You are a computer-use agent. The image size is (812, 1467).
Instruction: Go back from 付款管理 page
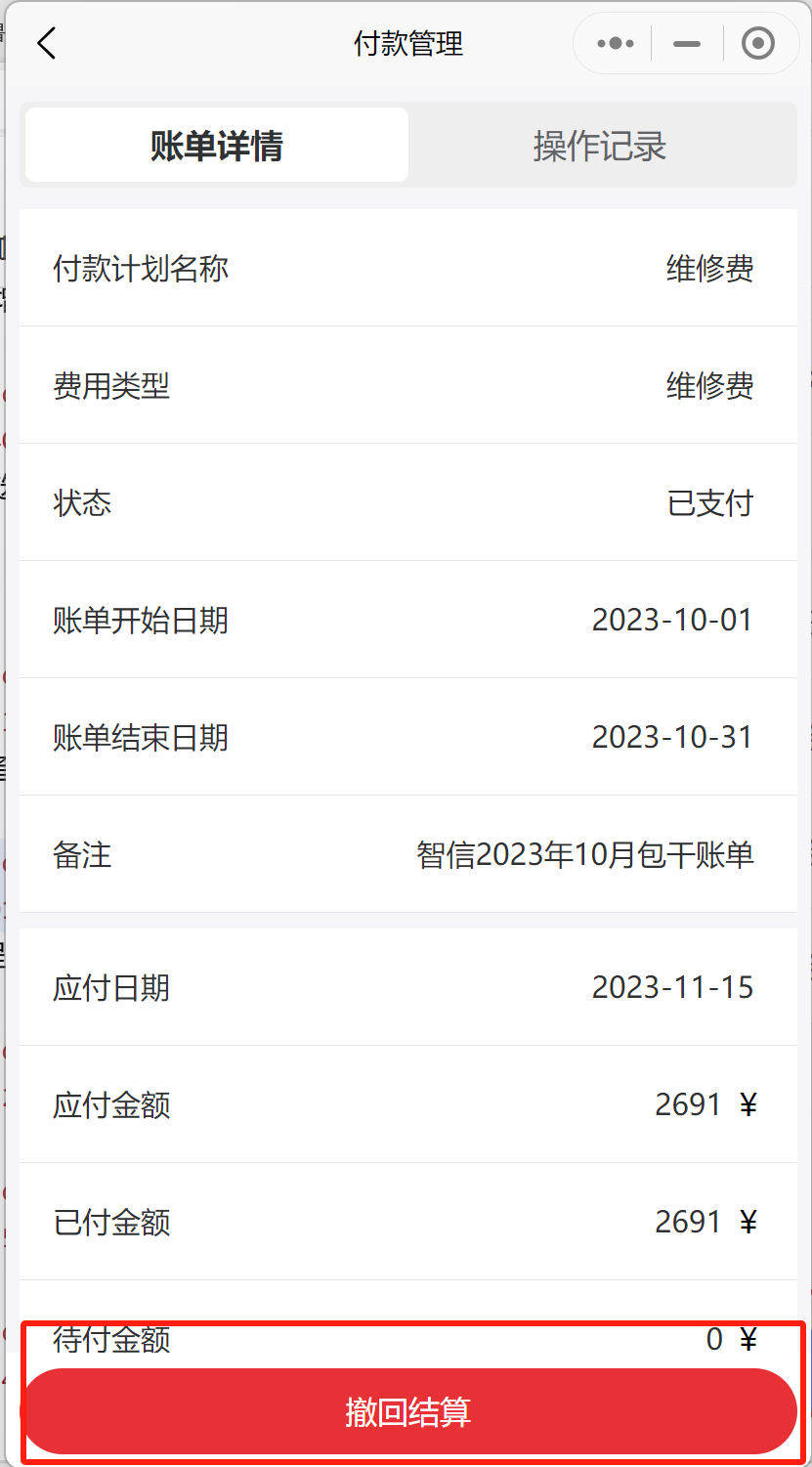click(46, 43)
